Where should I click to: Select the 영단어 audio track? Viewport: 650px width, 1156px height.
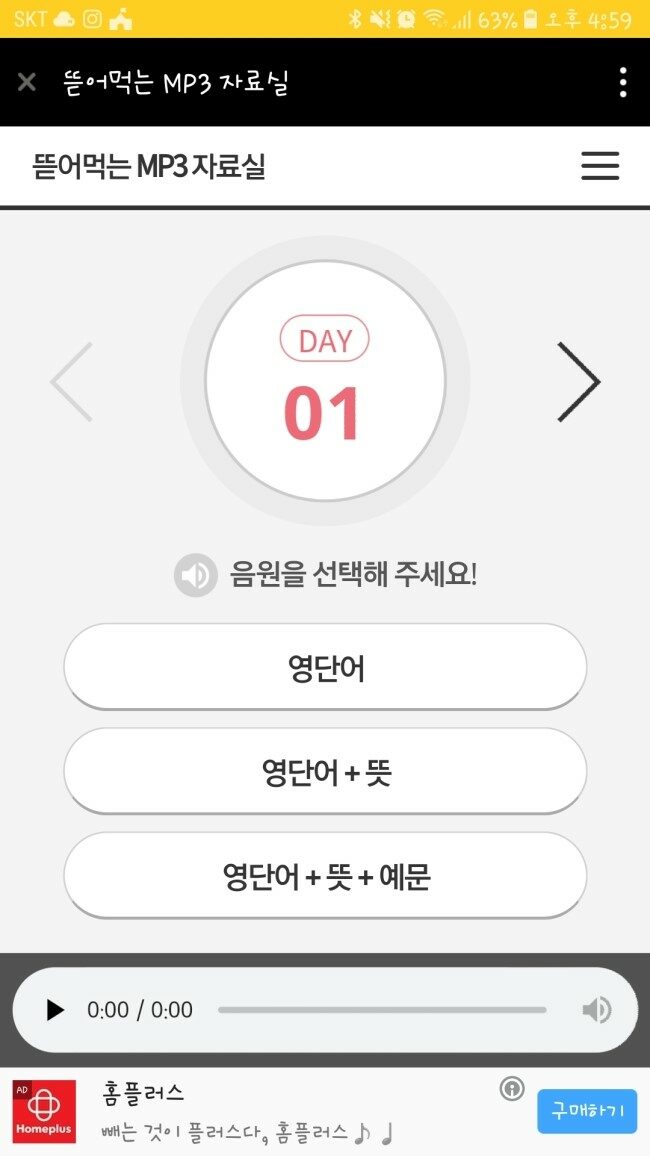tap(325, 667)
